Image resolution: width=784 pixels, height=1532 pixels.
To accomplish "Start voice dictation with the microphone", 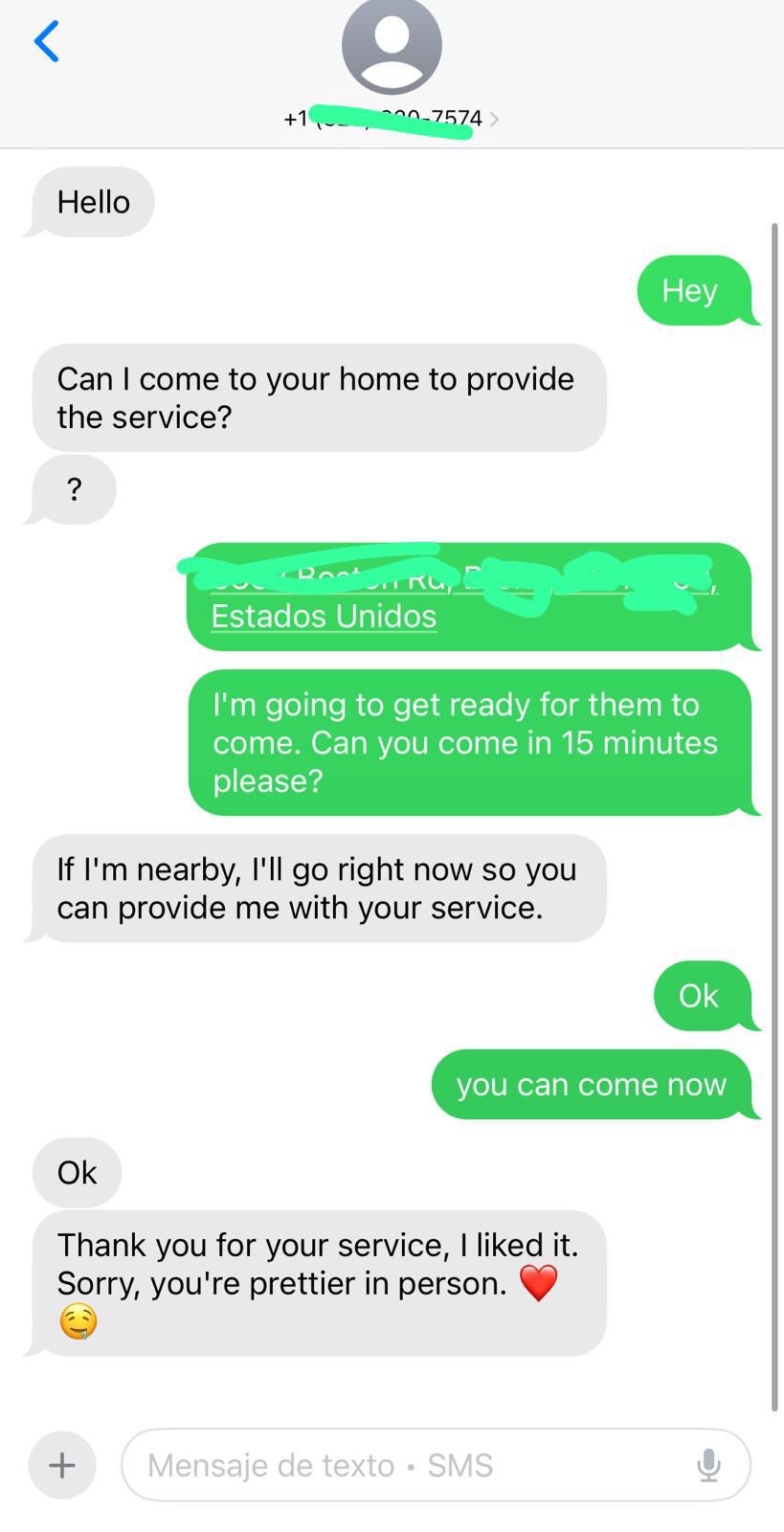I will 708,1465.
